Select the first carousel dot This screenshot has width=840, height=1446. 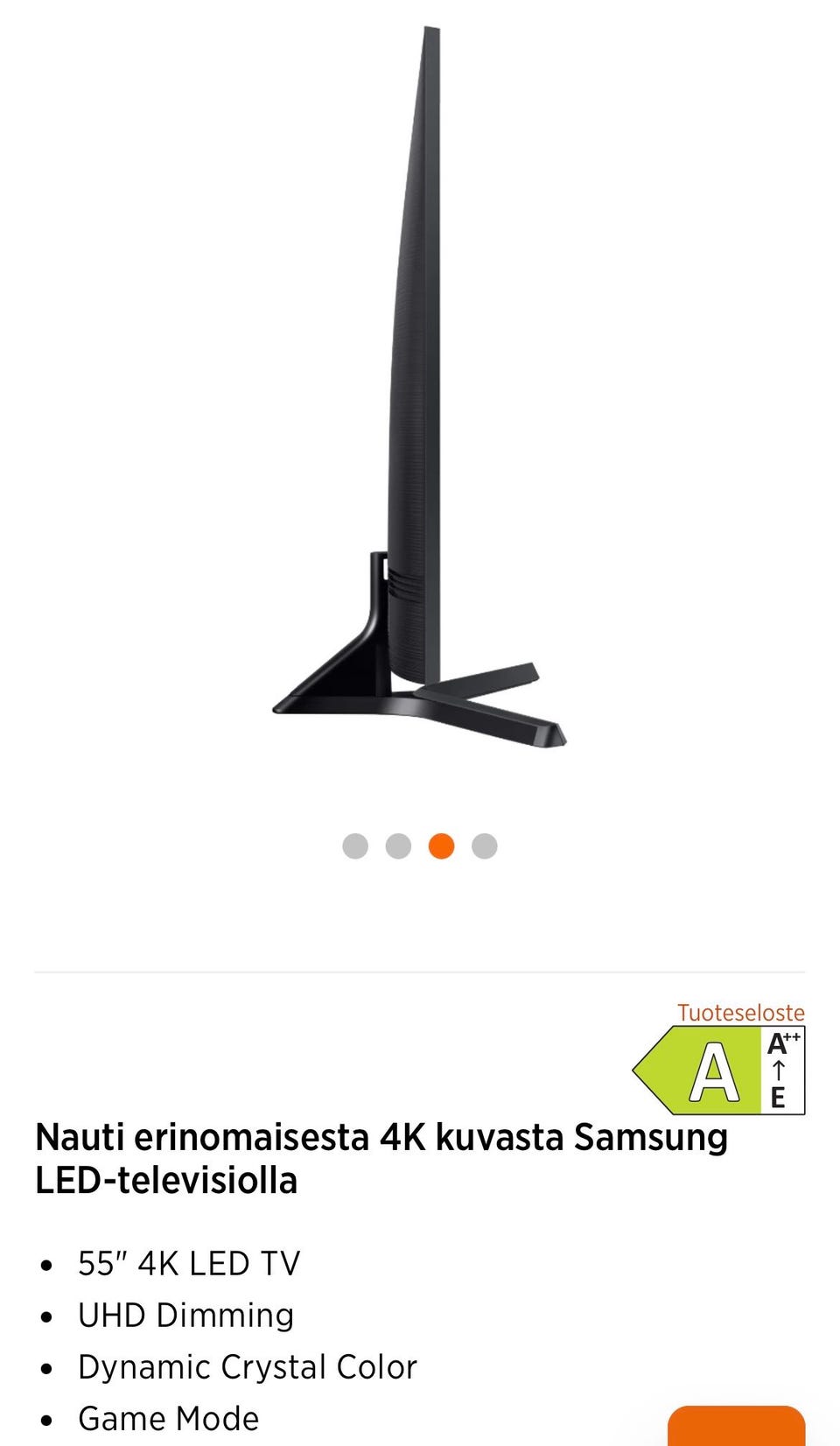click(x=355, y=846)
